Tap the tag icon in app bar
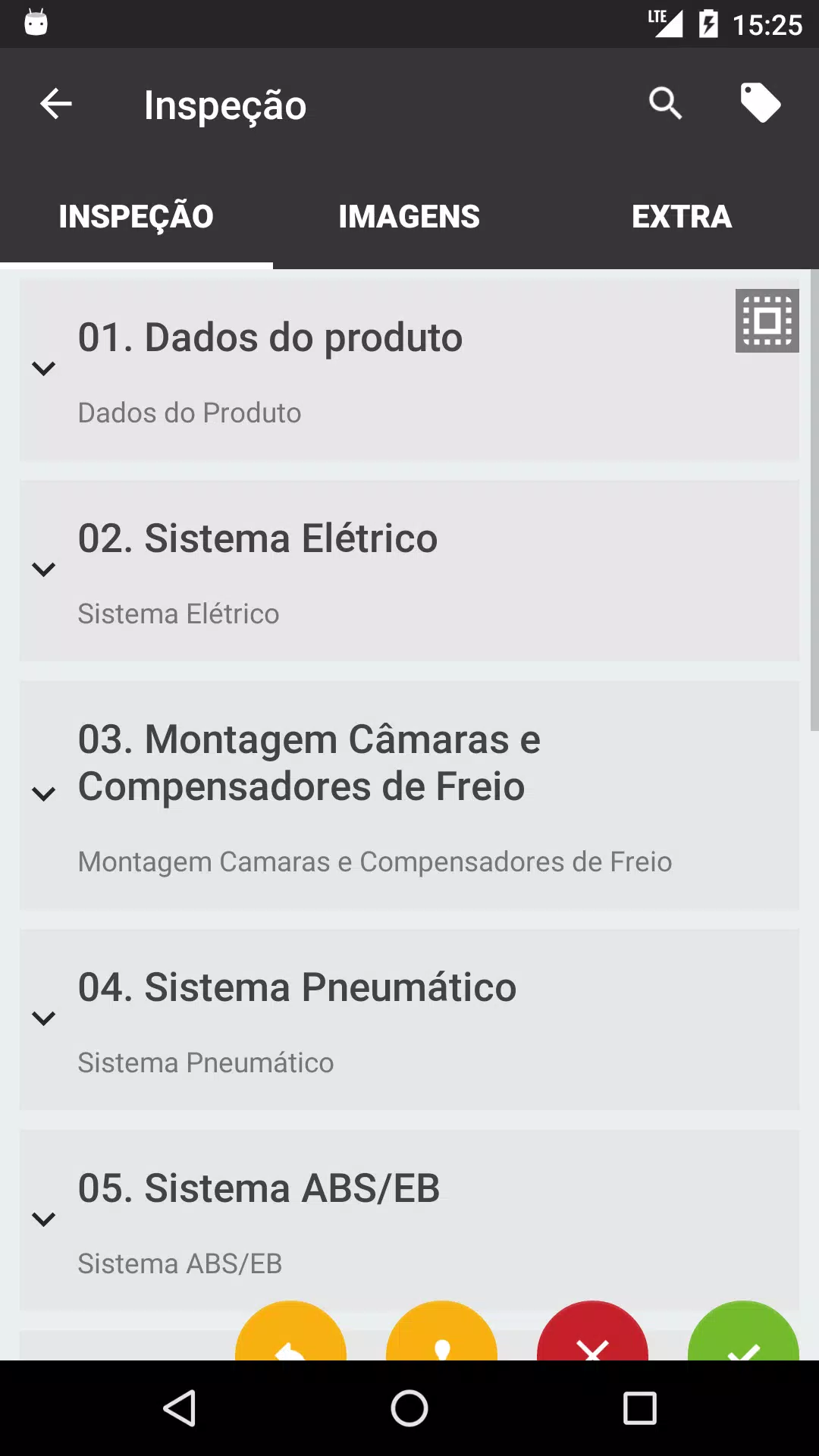Screen dimensions: 819x1456 point(761,102)
